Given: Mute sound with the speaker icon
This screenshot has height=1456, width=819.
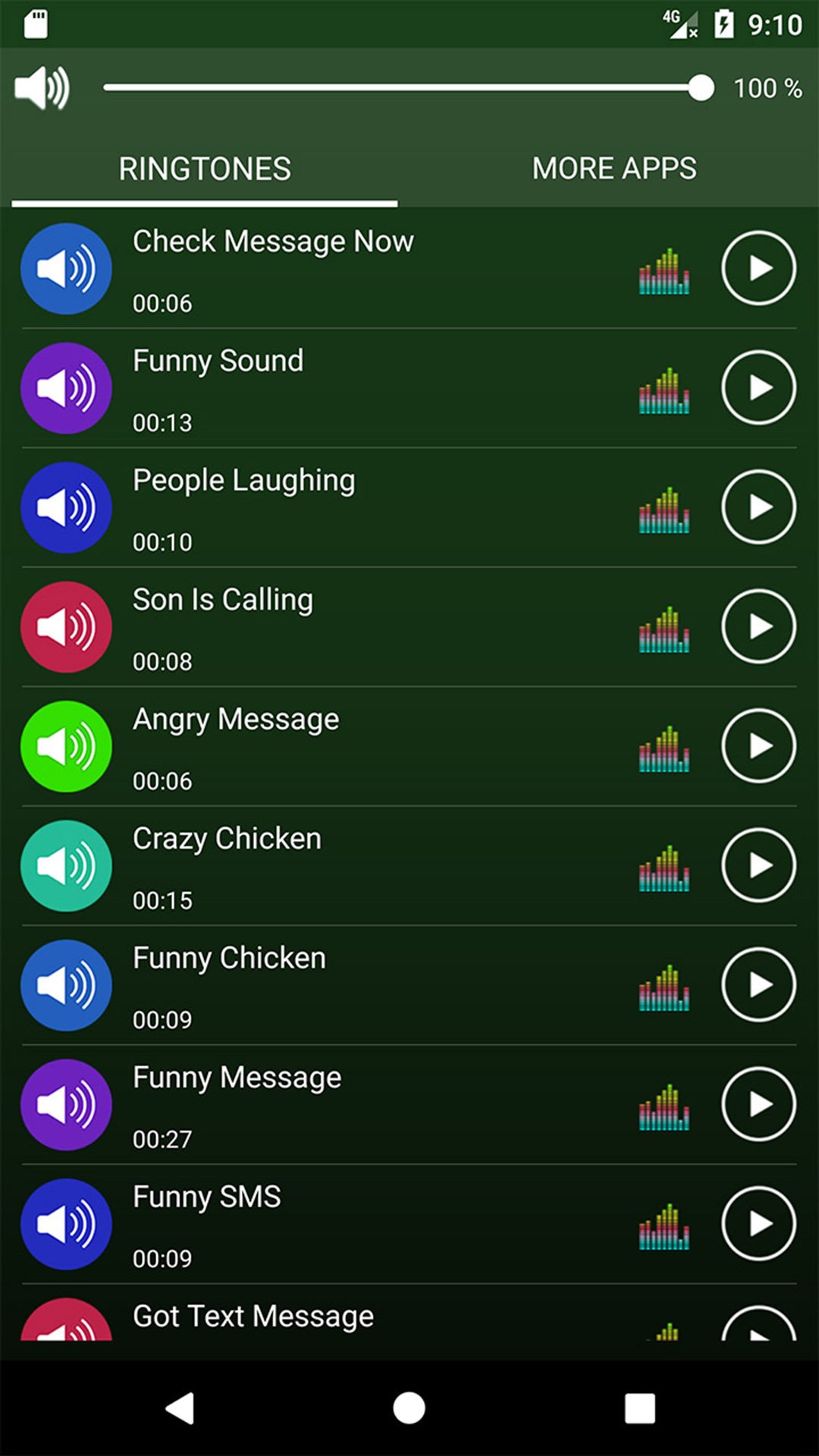Looking at the screenshot, I should pos(42,88).
